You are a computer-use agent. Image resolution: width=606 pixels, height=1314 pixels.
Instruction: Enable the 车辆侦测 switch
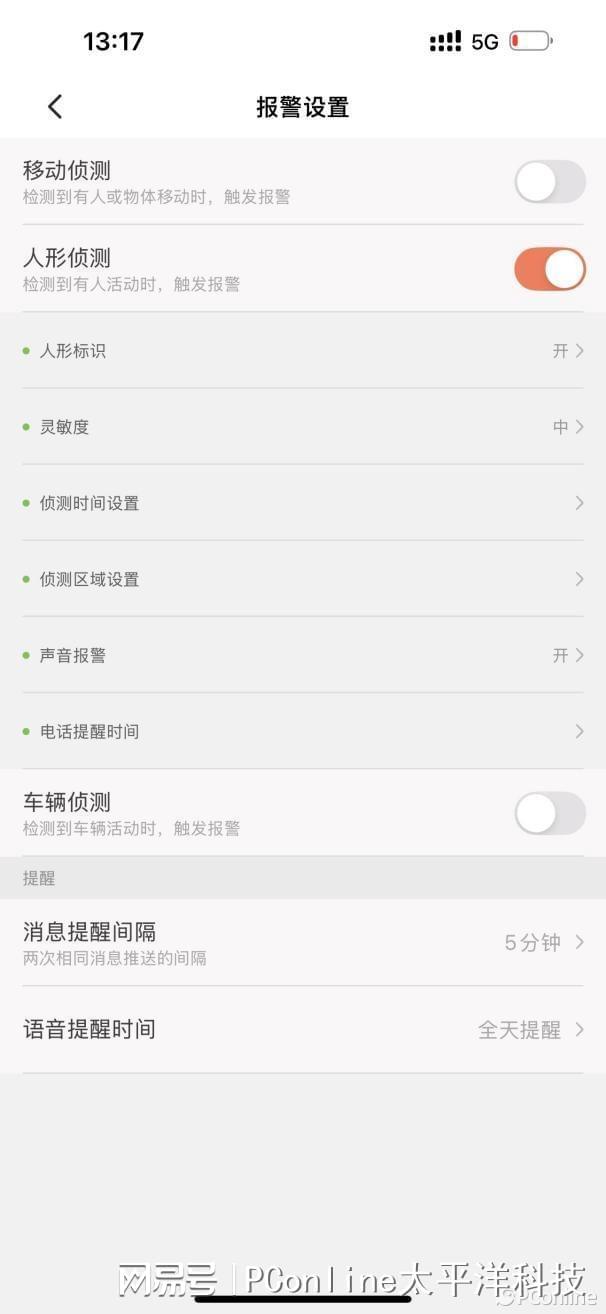pos(550,813)
